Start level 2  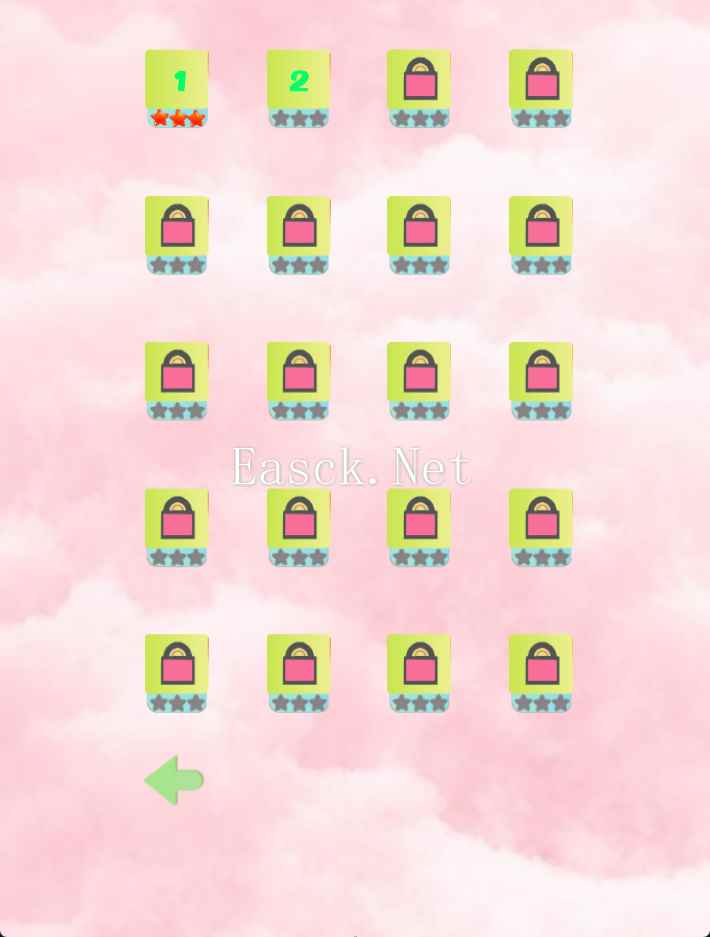point(298,87)
